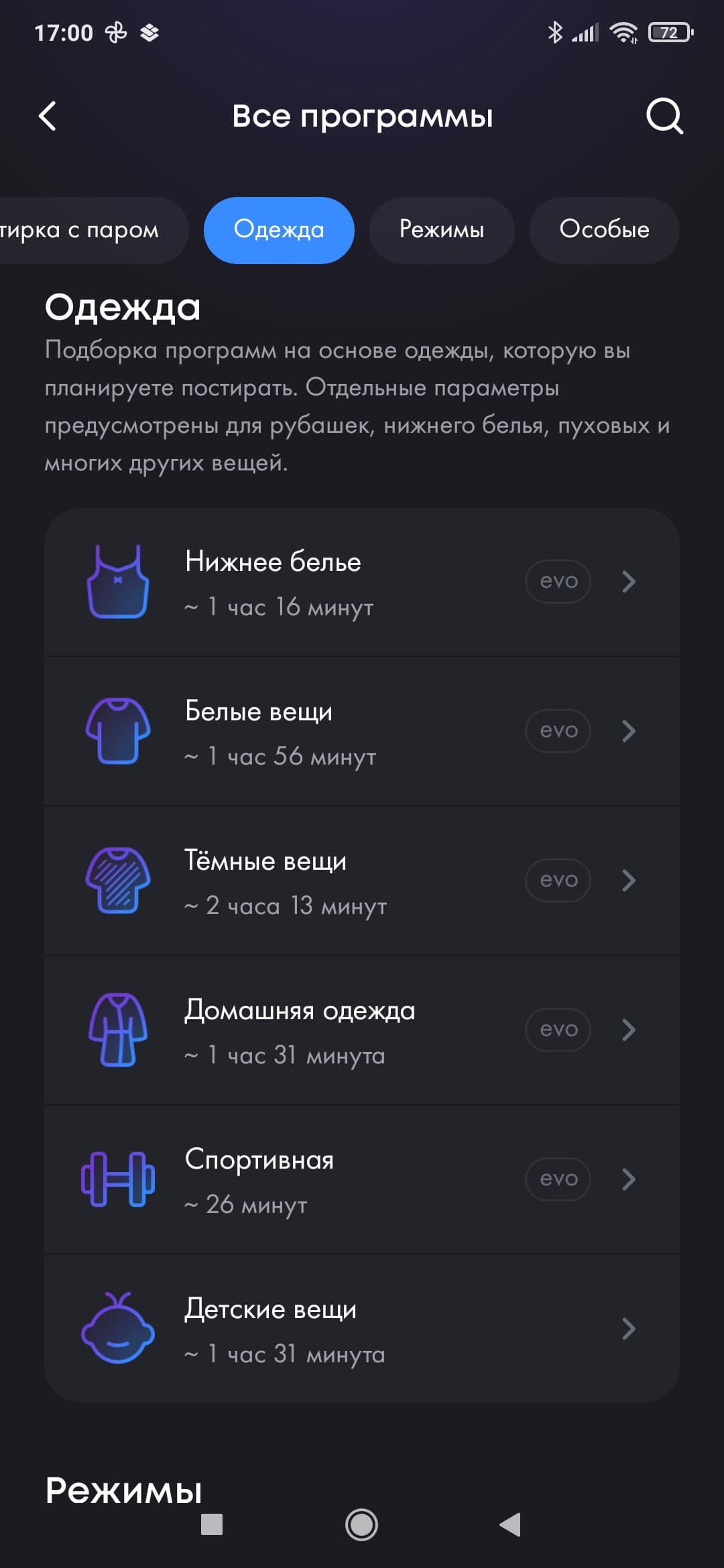
Task: Switch to the Особые tab
Action: (x=604, y=230)
